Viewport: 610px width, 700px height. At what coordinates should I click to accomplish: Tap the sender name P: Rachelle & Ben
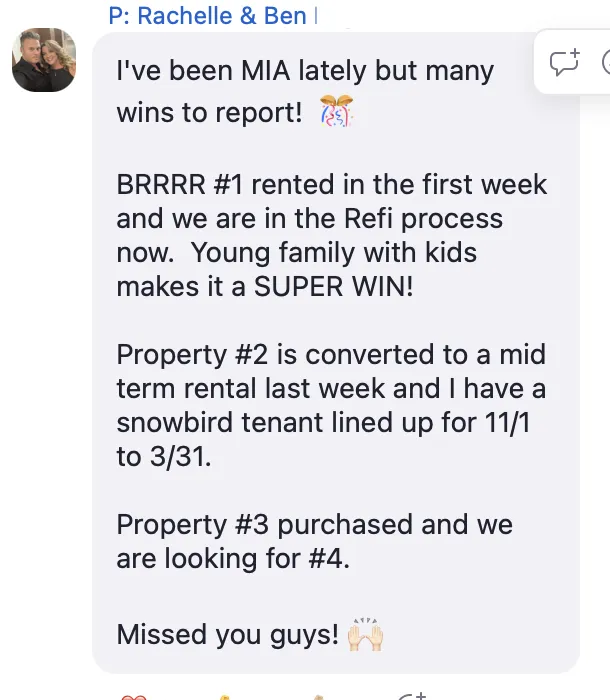point(210,15)
